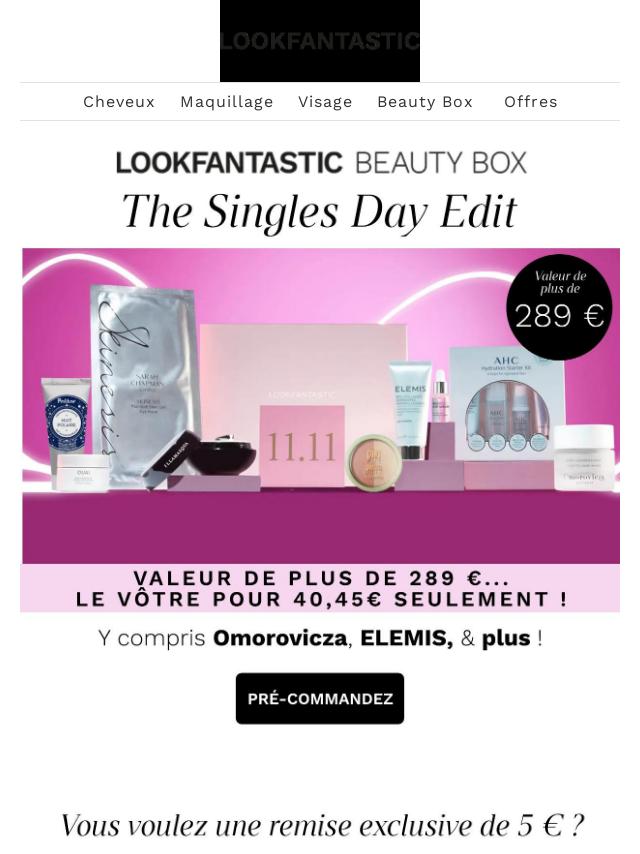Viewport: 640px width, 854px height.
Task: Open the Beauty Box page
Action: 424,102
